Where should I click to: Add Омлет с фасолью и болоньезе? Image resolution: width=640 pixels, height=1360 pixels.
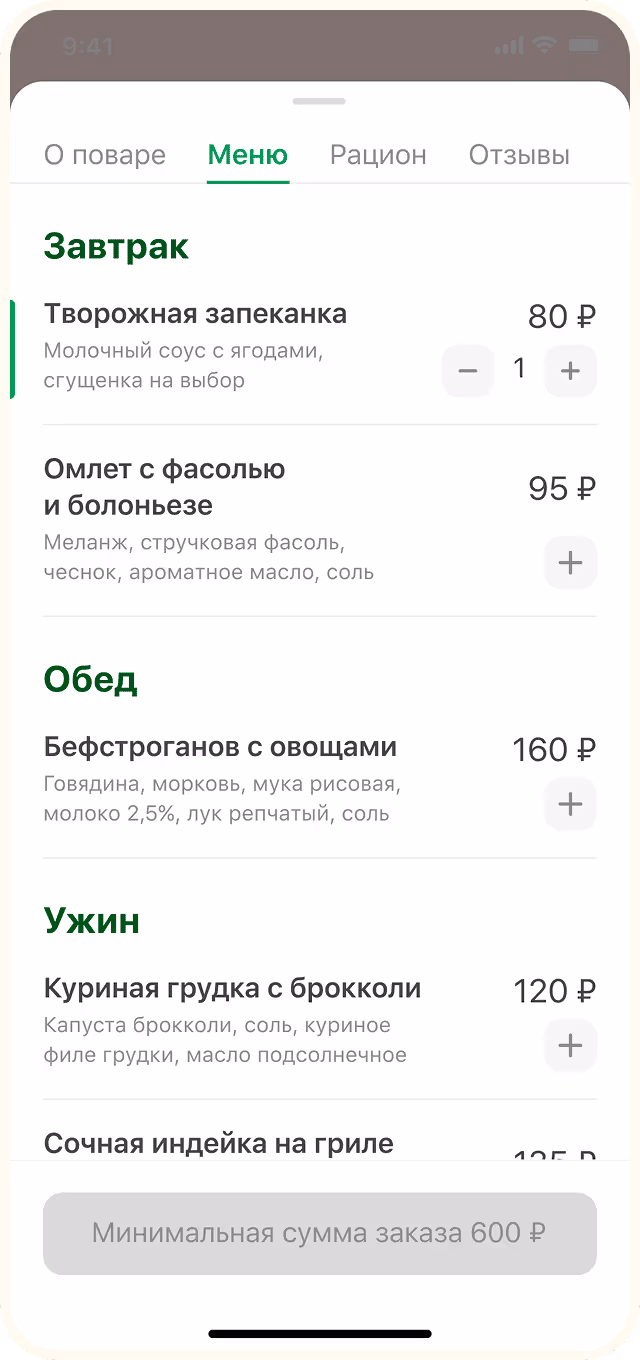[x=570, y=563]
